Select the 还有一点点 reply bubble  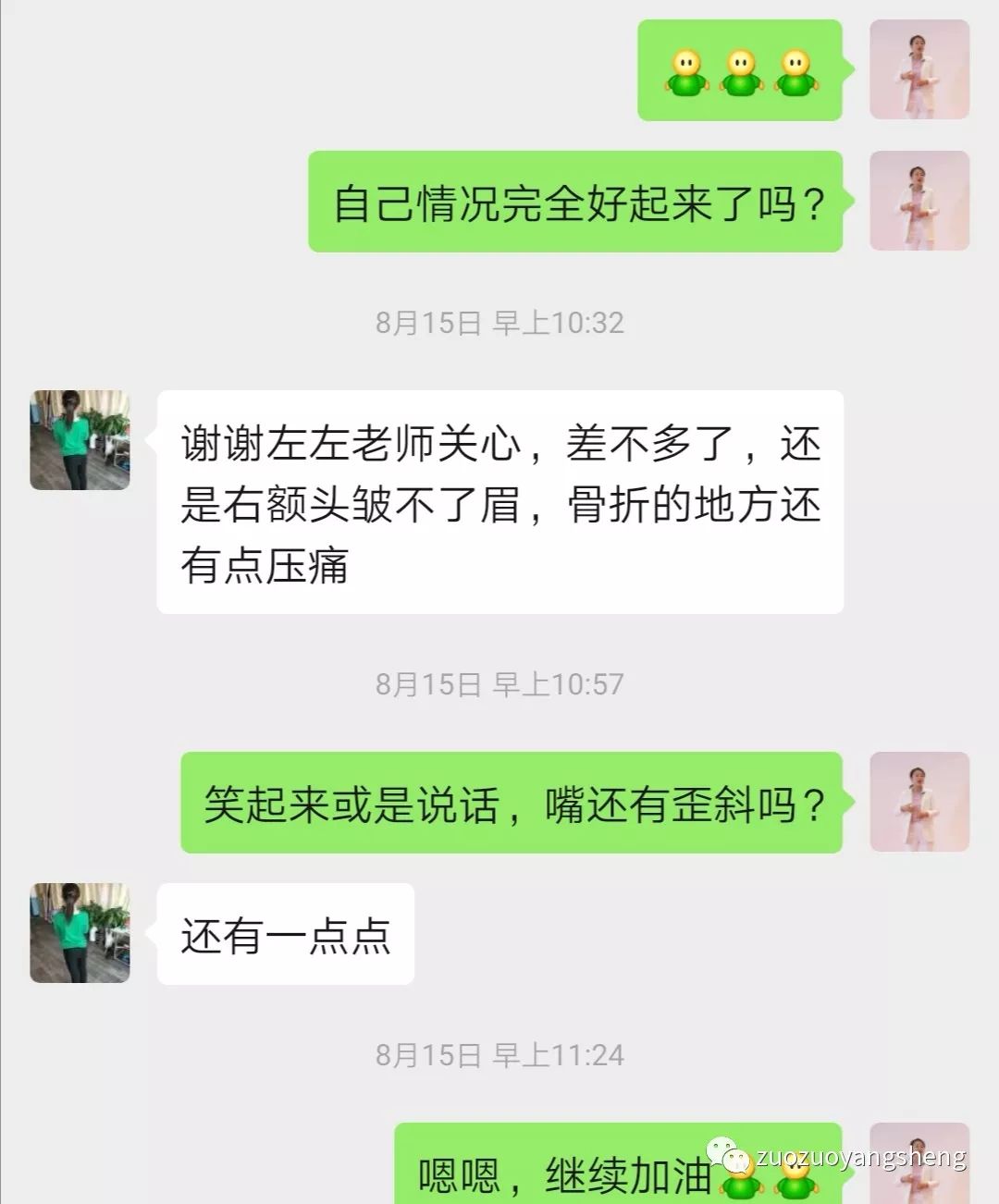click(287, 934)
